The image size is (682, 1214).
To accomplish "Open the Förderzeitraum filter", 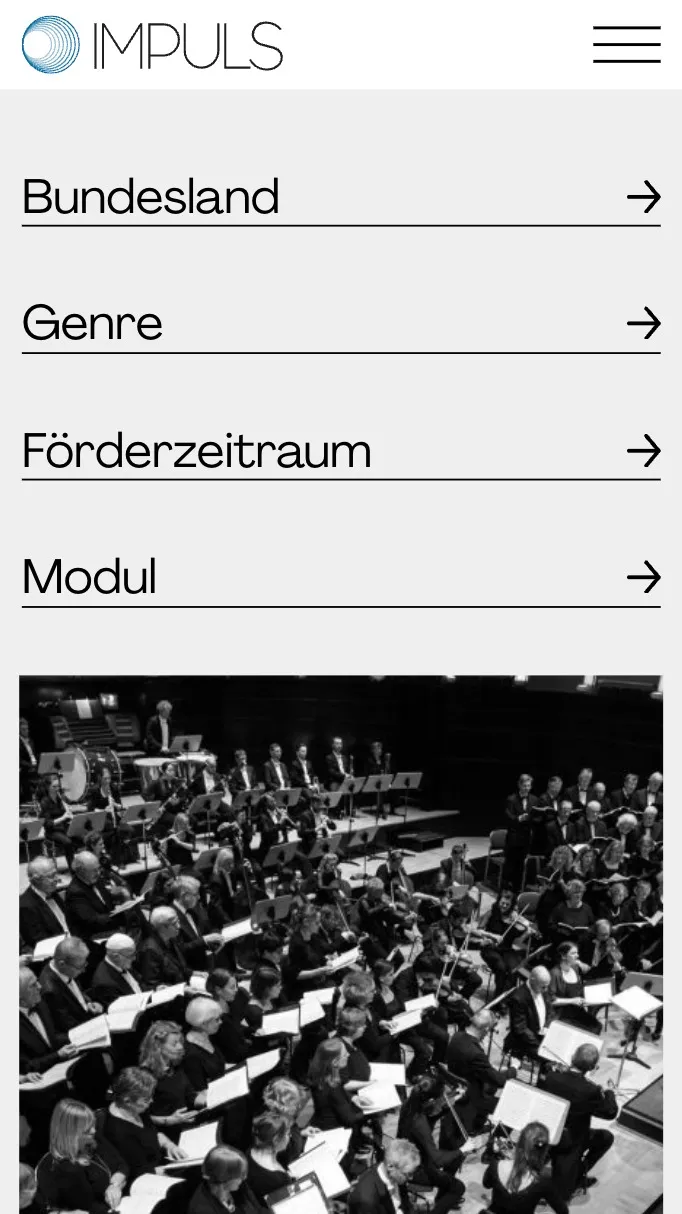I will [x=341, y=451].
